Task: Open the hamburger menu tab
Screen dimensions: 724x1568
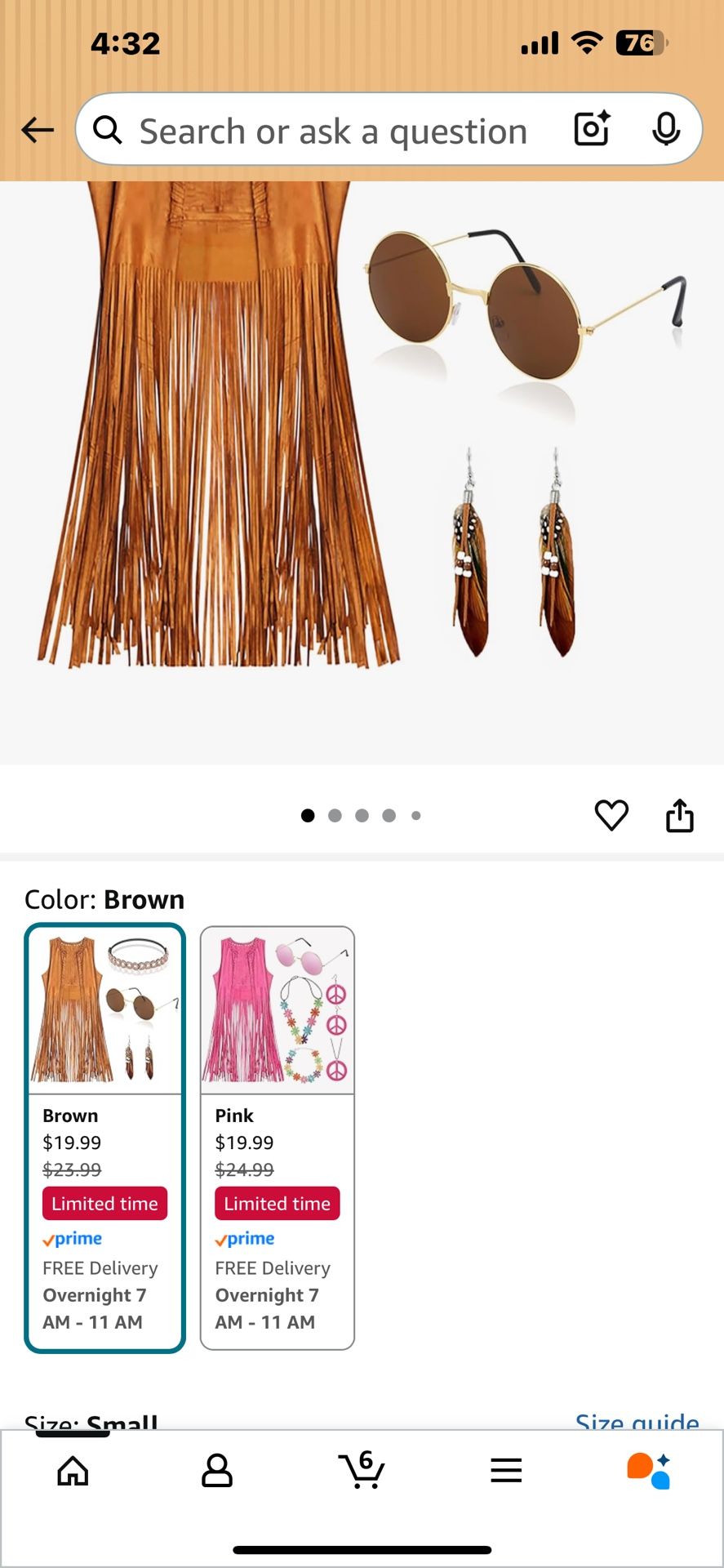Action: tap(506, 1471)
